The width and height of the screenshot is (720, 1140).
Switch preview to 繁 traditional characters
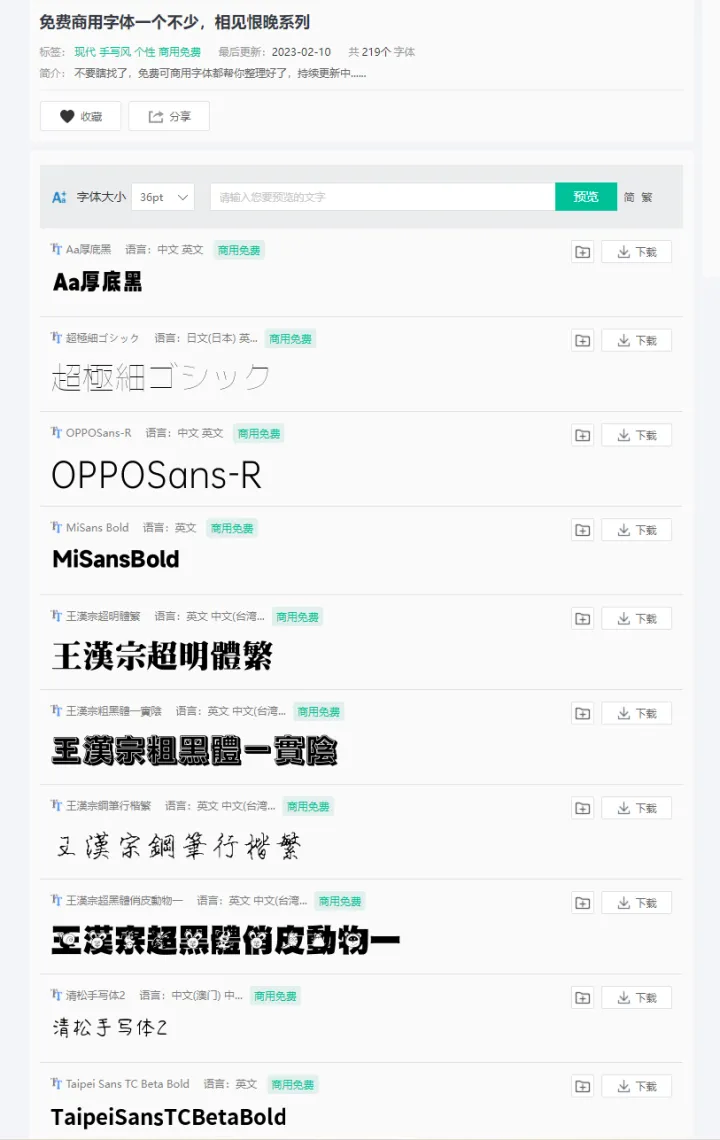[x=647, y=197]
